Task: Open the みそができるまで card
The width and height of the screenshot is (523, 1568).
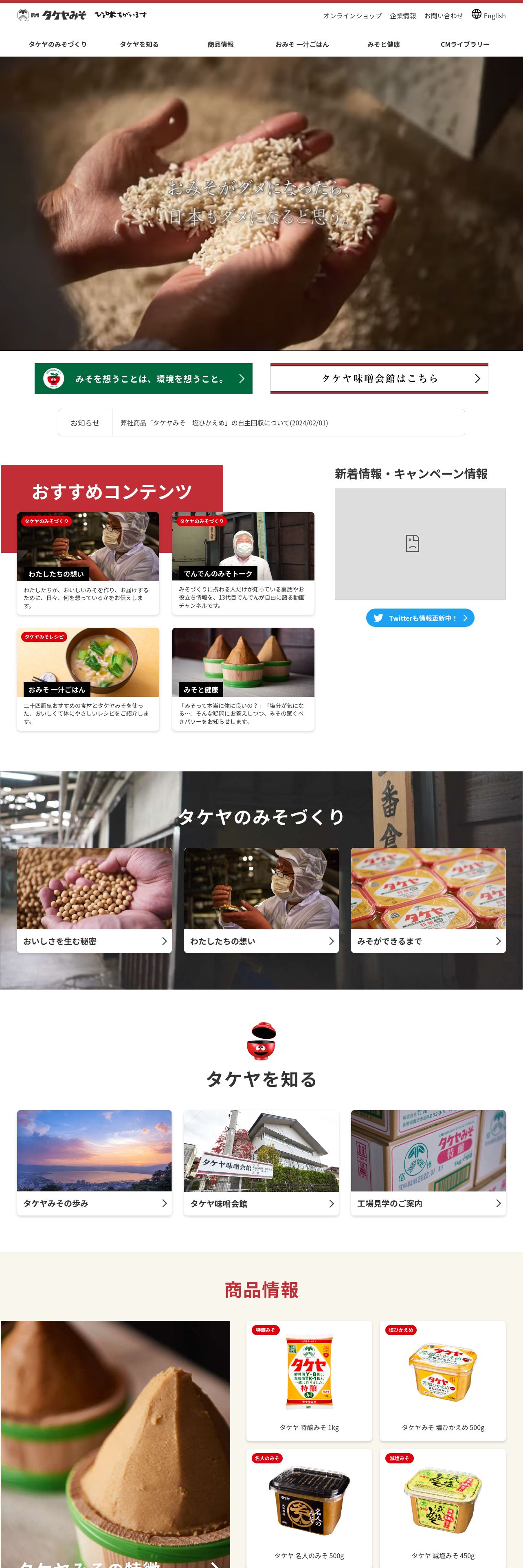Action: click(428, 900)
